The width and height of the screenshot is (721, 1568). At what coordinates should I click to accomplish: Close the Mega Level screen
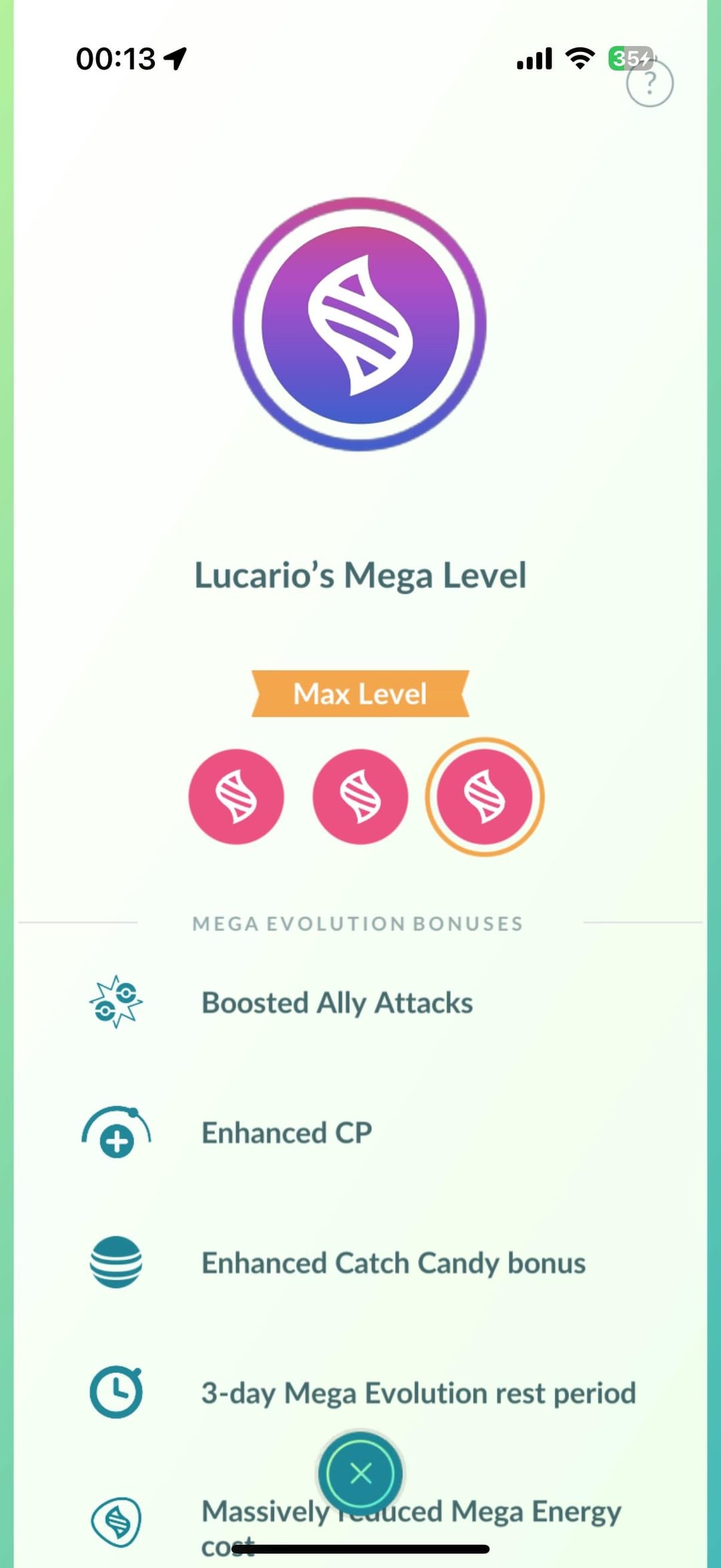click(360, 1473)
